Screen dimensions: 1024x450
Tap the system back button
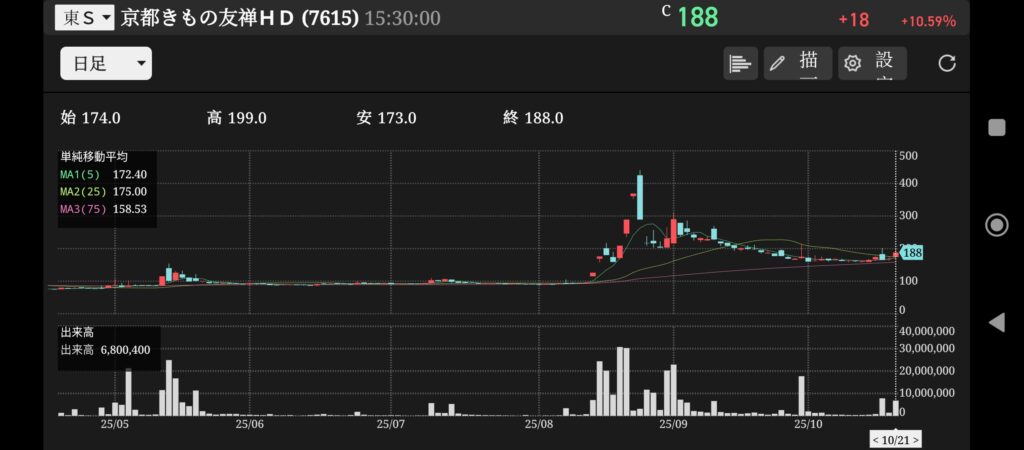pyautogui.click(x=996, y=322)
